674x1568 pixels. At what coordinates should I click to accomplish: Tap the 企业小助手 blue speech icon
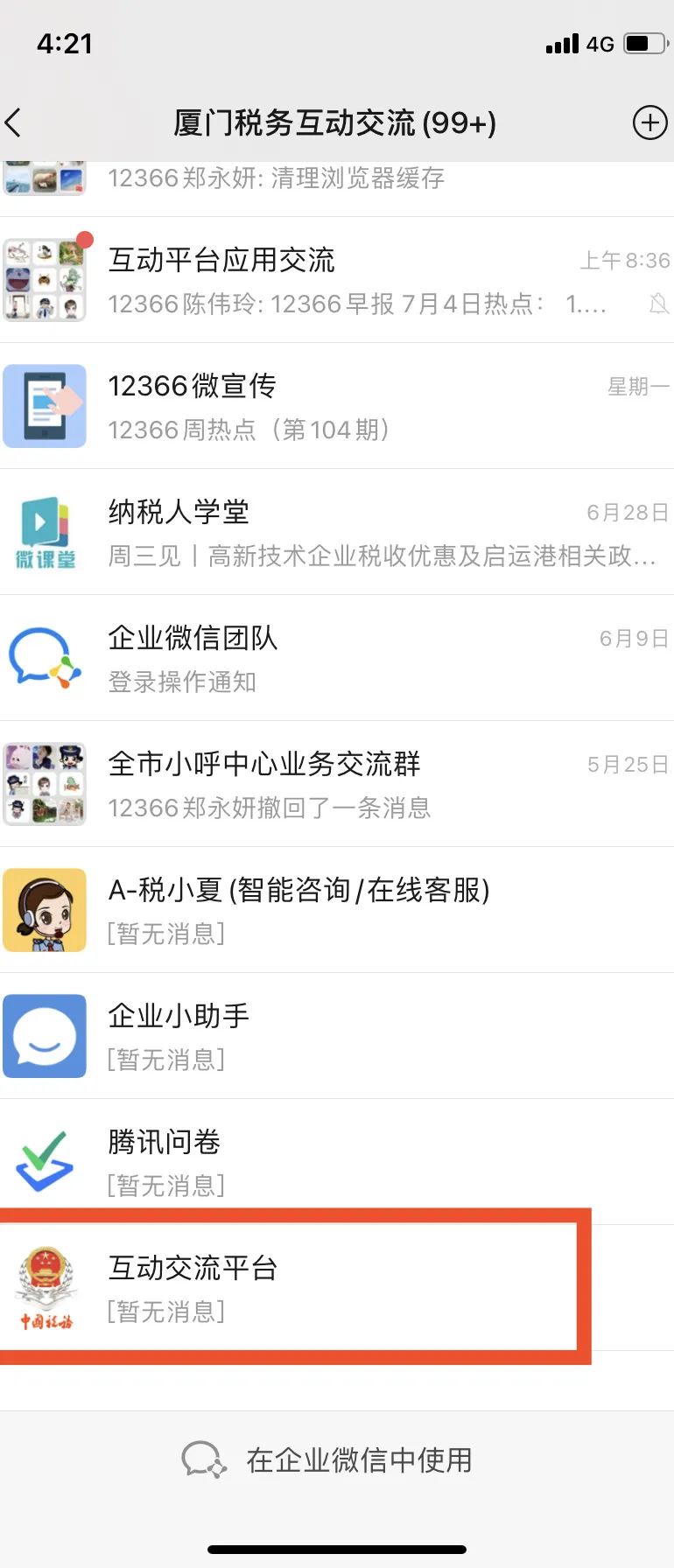pos(45,1036)
